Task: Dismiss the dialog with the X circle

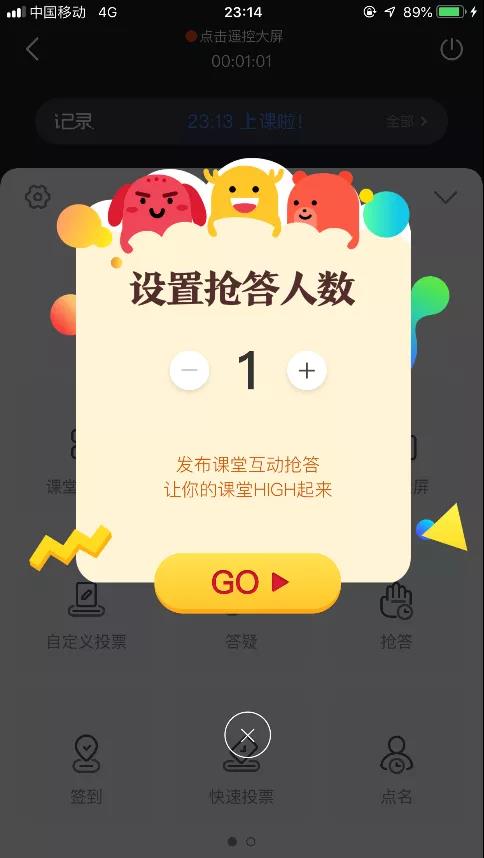Action: (x=248, y=735)
